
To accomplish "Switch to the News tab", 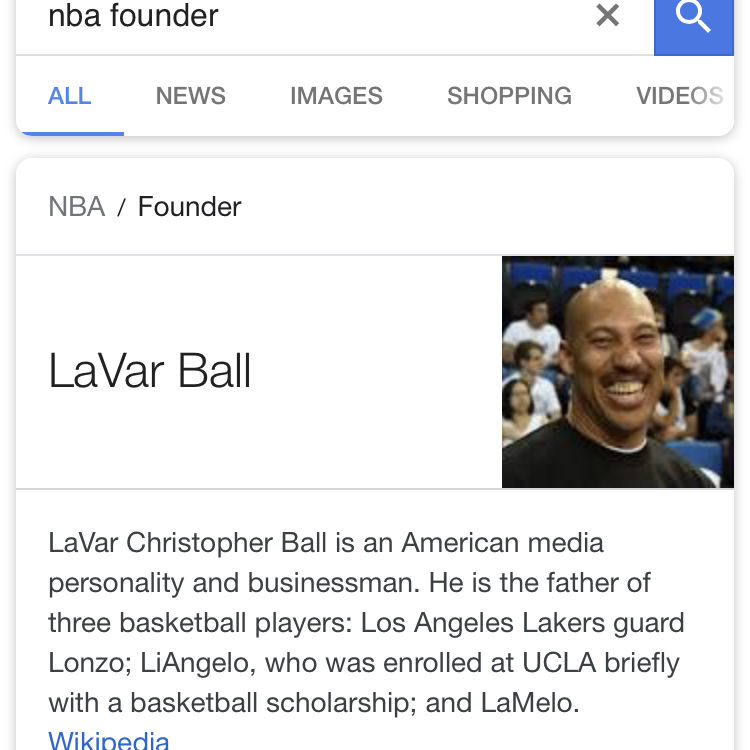I will click(190, 96).
